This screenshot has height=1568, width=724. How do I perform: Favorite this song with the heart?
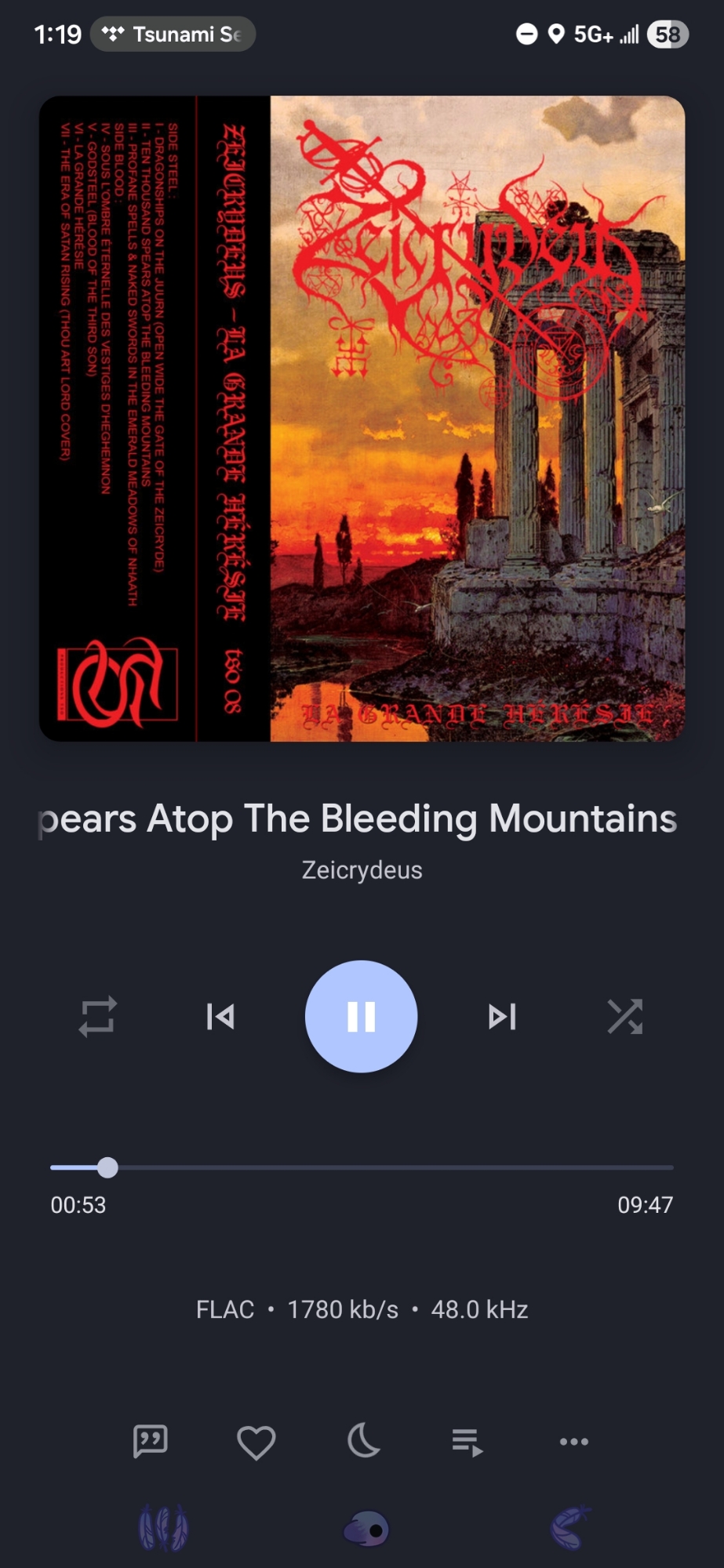(256, 1441)
